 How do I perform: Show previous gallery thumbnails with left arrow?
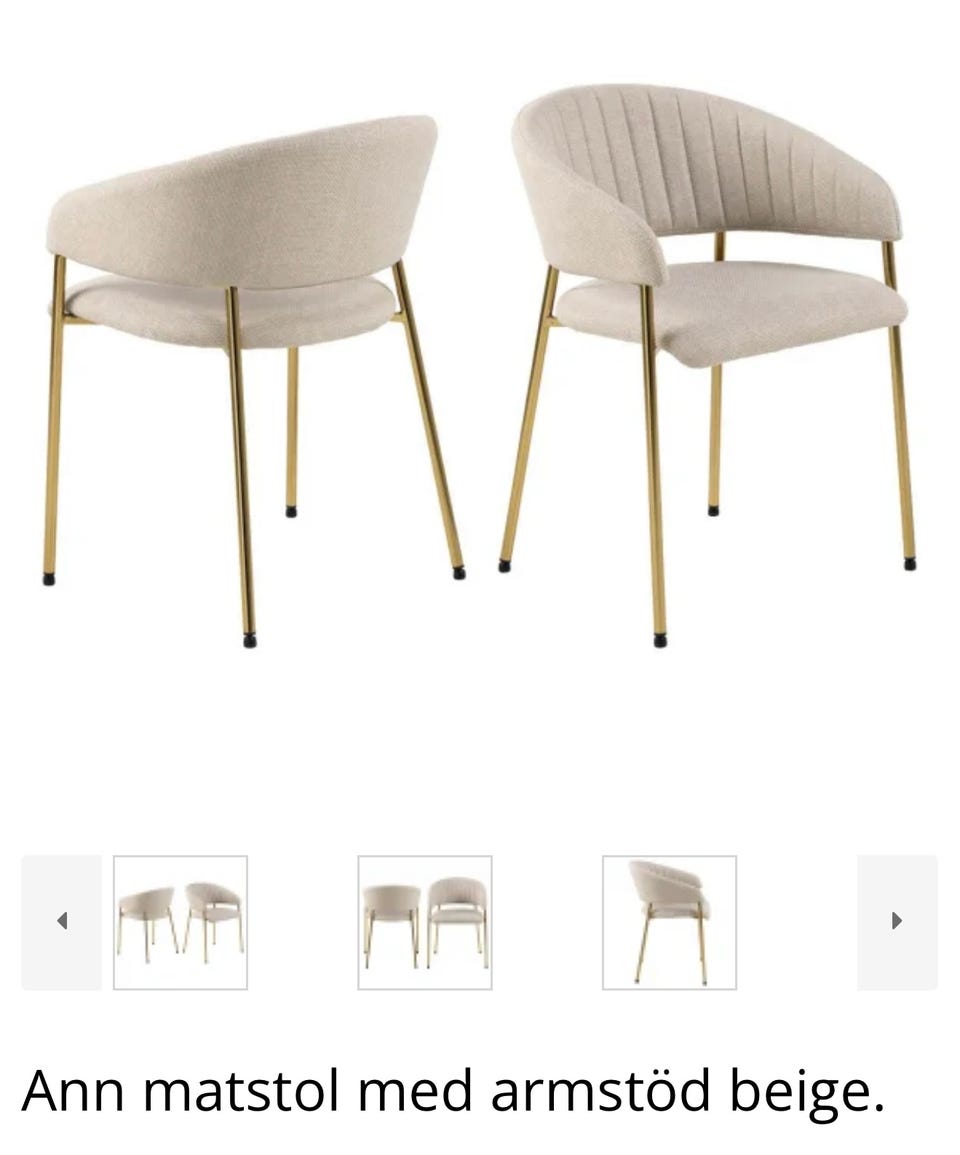(x=61, y=921)
